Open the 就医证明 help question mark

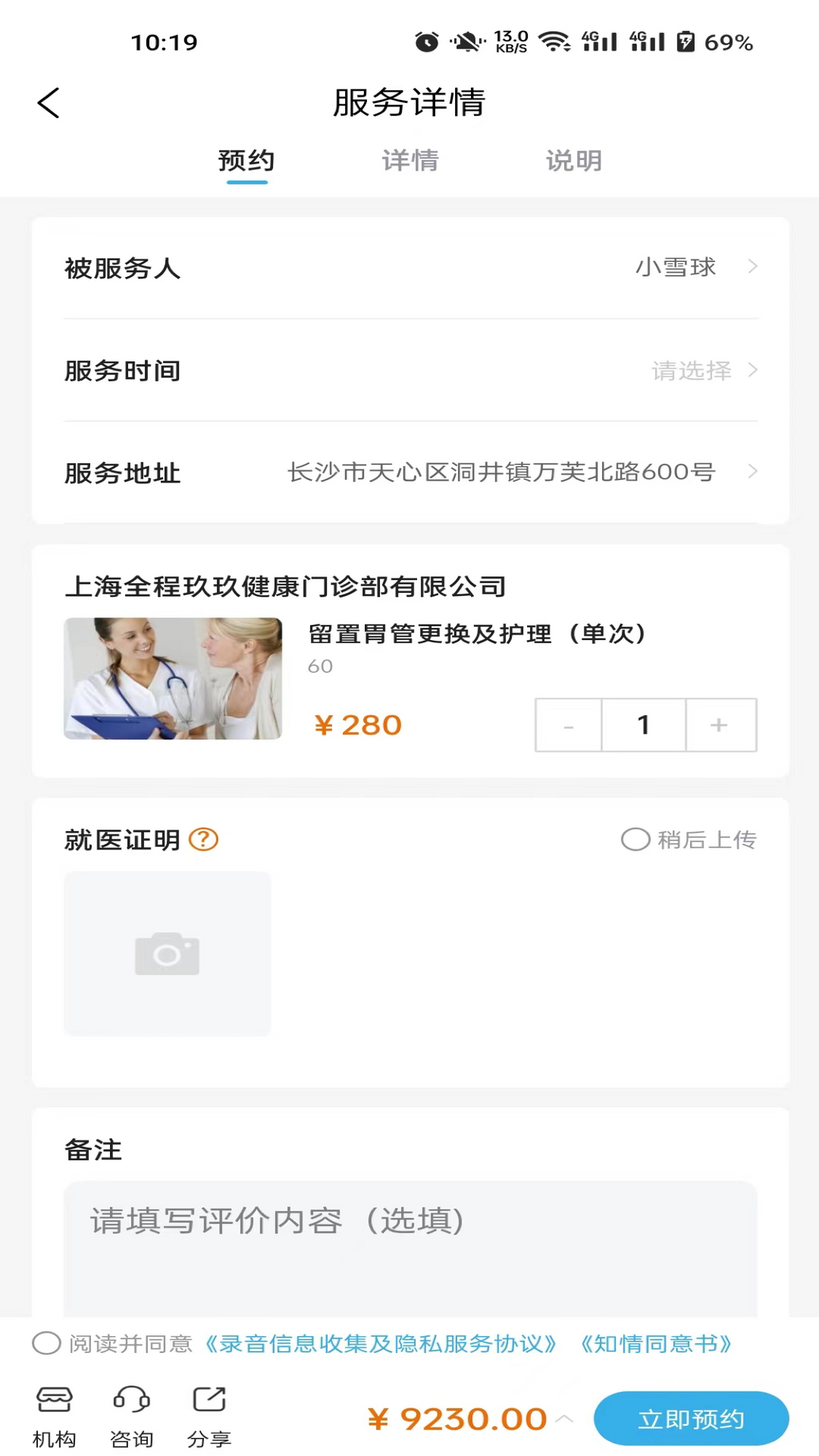[203, 839]
